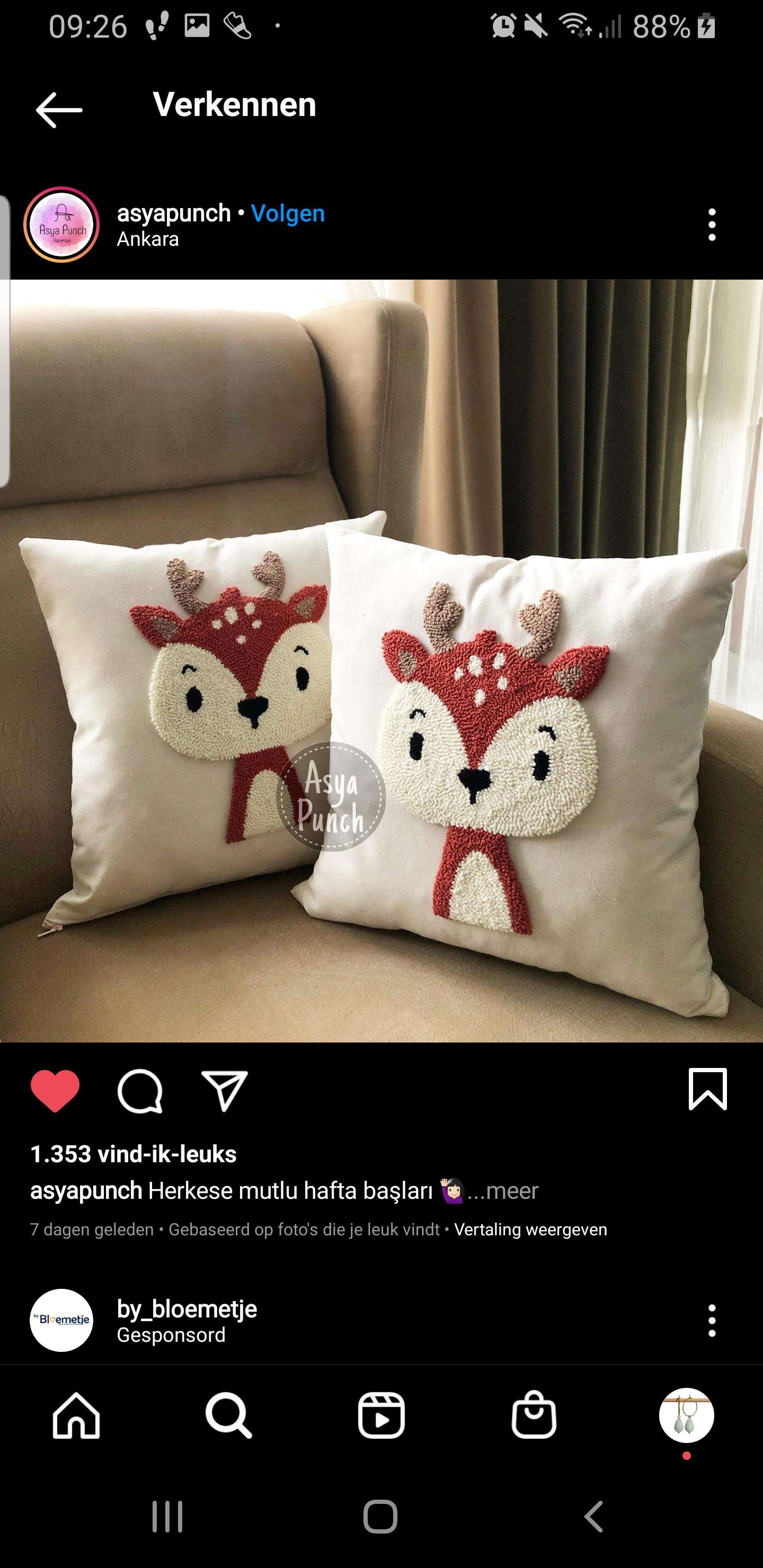Image resolution: width=763 pixels, height=1568 pixels.
Task: Follow asyapunch with Volgen
Action: coord(287,213)
